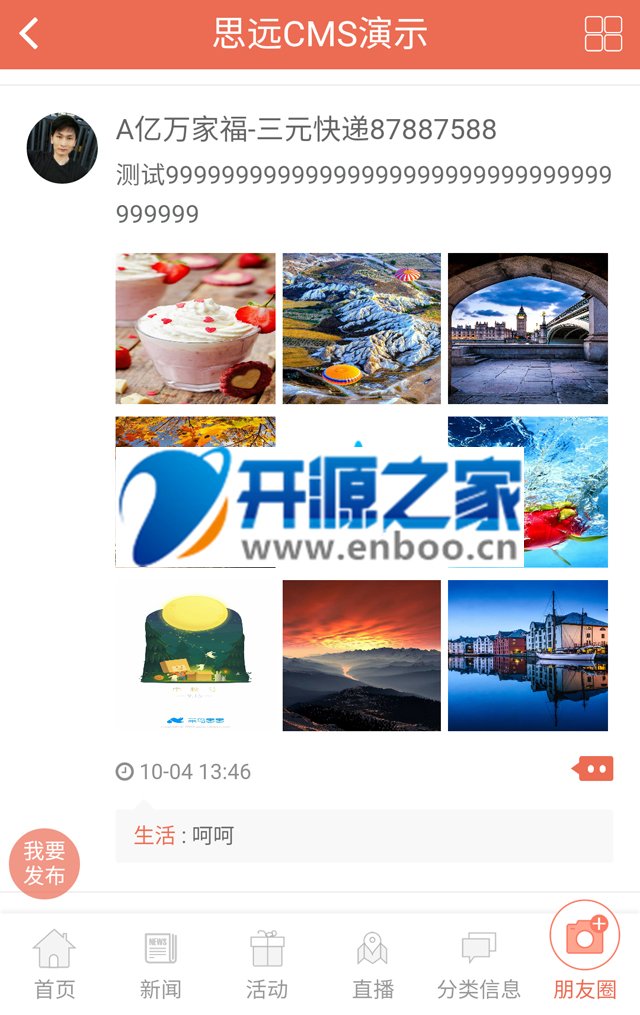Open the 生活 category link
This screenshot has height=1015, width=640.
coord(154,836)
